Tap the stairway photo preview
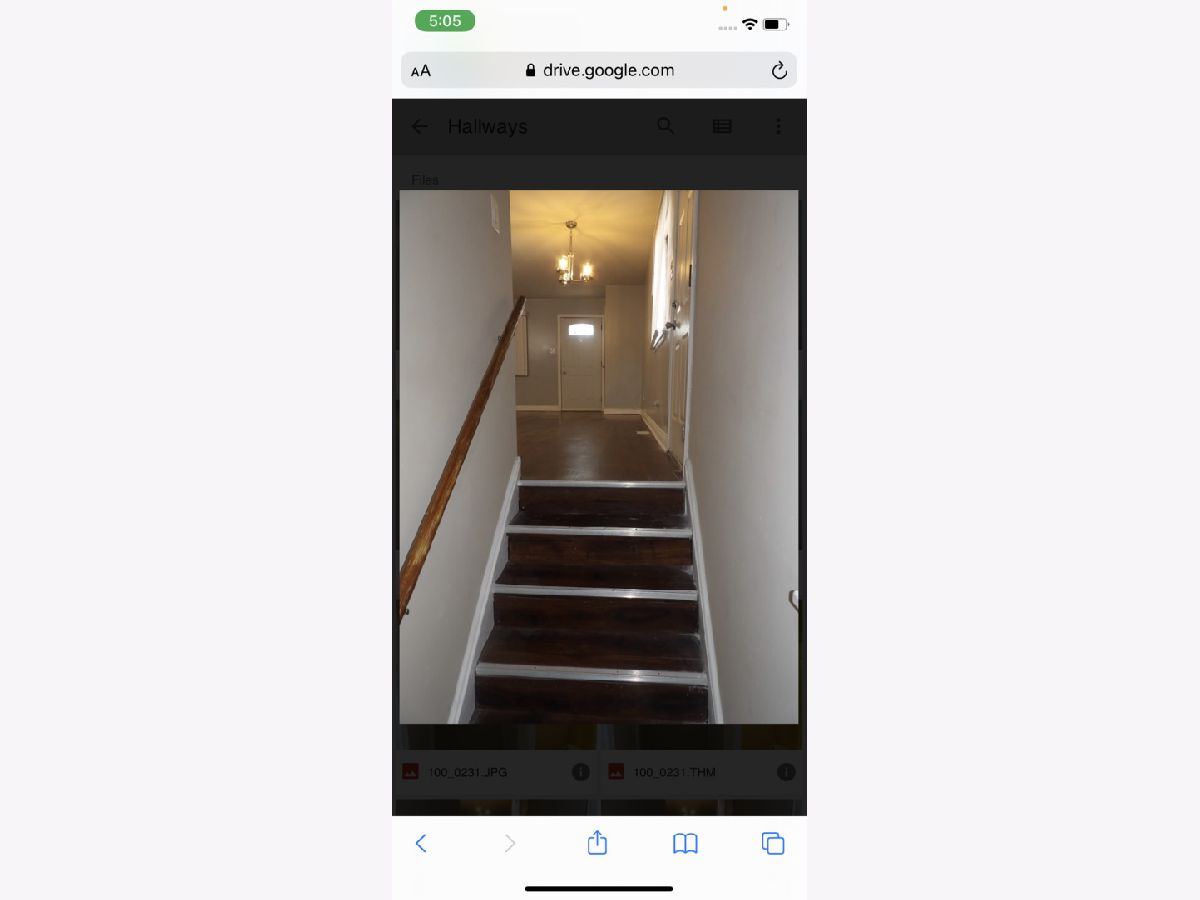 click(598, 456)
